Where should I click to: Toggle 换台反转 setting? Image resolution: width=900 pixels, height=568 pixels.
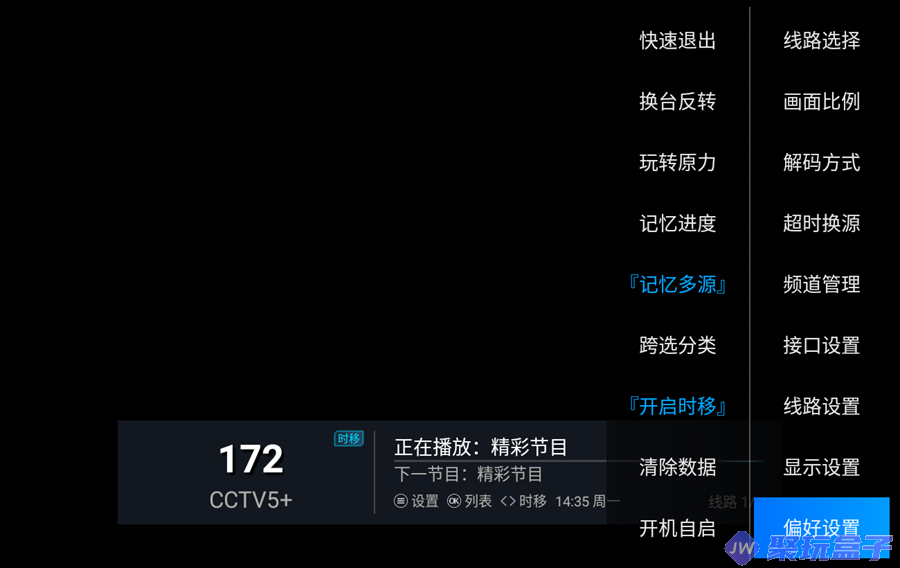pyautogui.click(x=678, y=102)
